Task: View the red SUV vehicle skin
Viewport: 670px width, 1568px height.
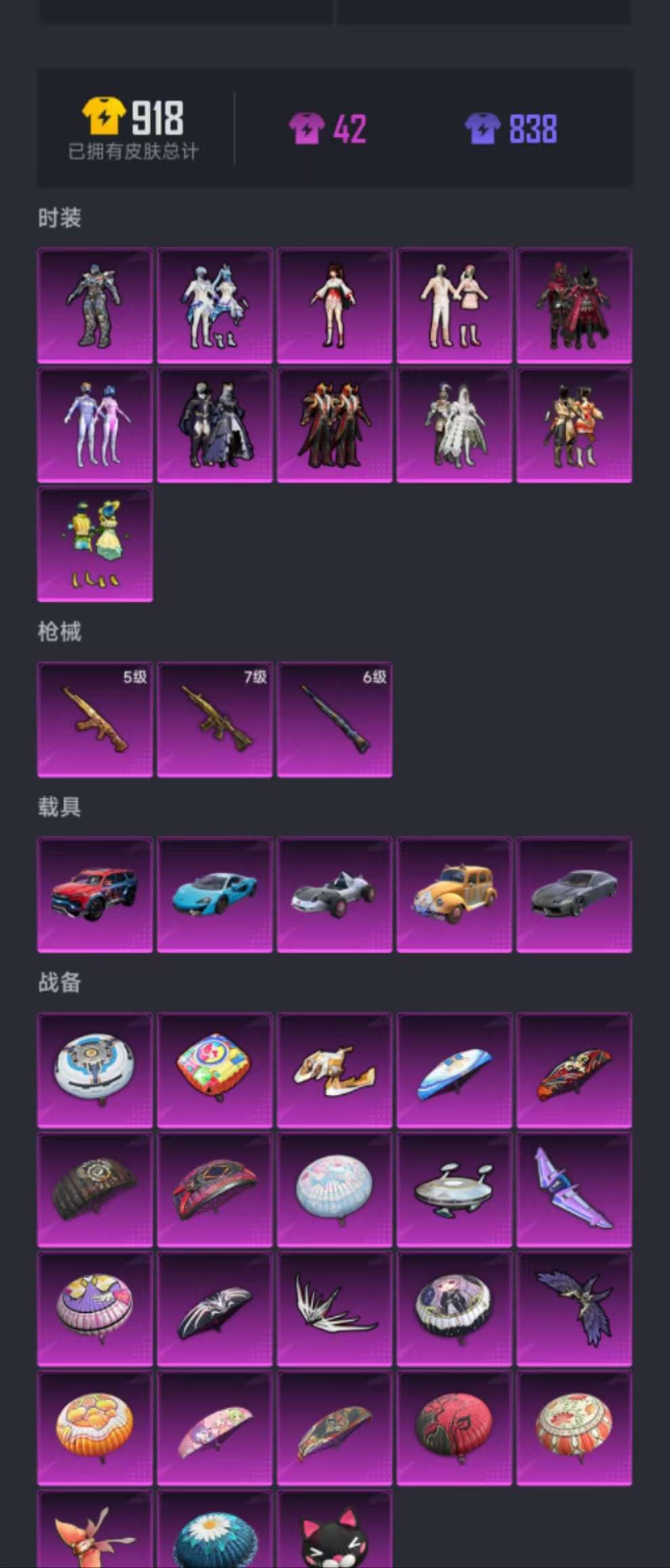Action: (x=95, y=894)
